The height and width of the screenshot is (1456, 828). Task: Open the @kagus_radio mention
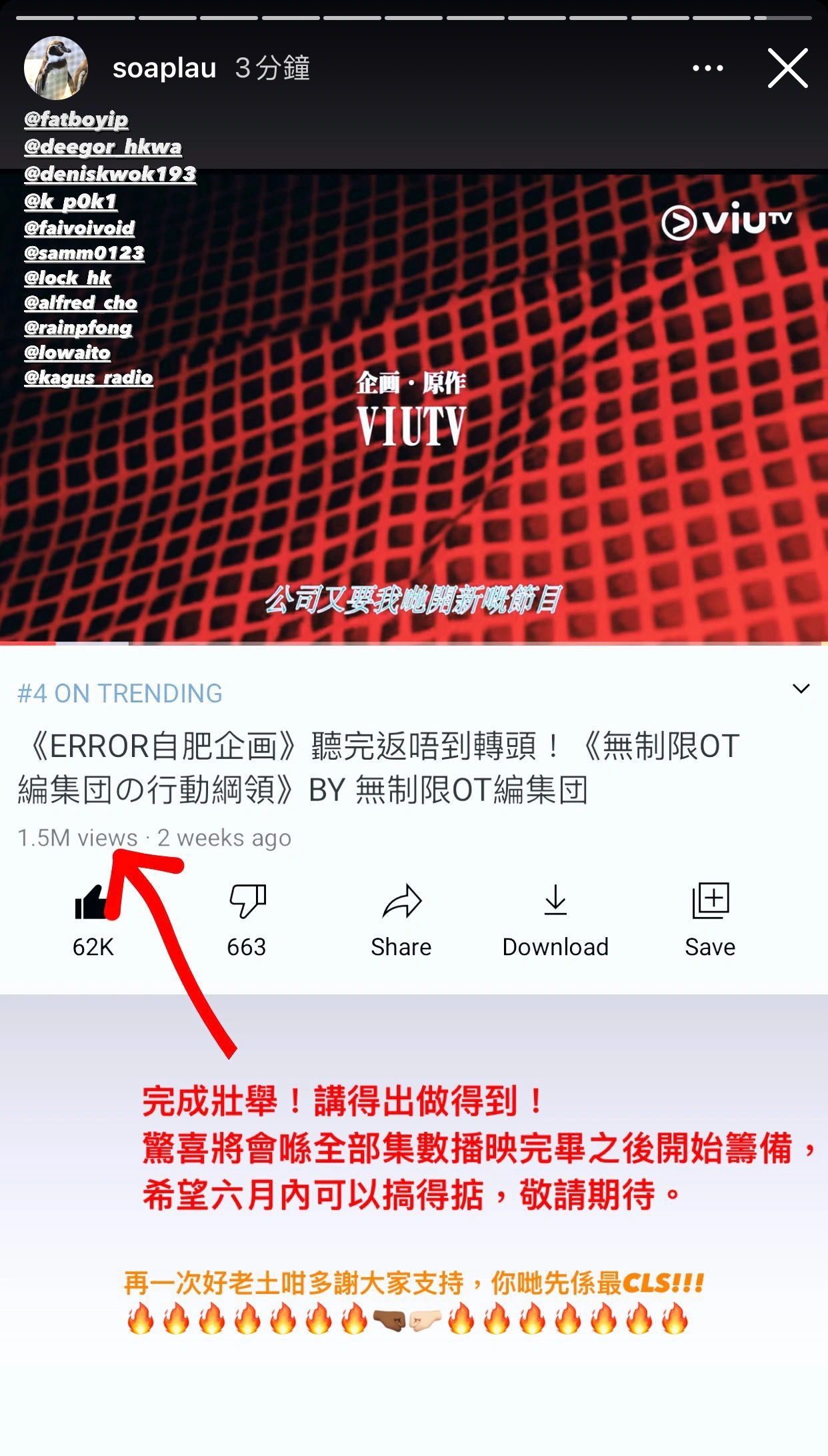pyautogui.click(x=89, y=378)
